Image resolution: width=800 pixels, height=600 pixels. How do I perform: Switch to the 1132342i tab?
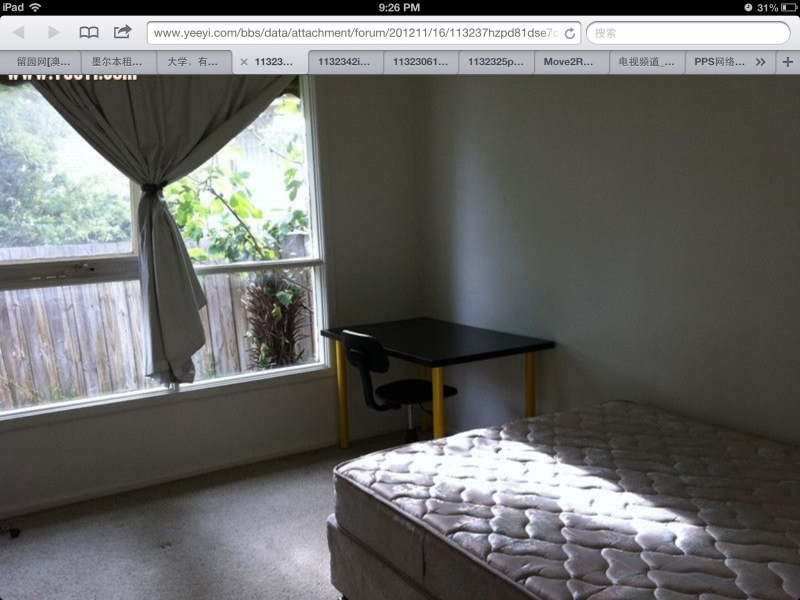(345, 62)
